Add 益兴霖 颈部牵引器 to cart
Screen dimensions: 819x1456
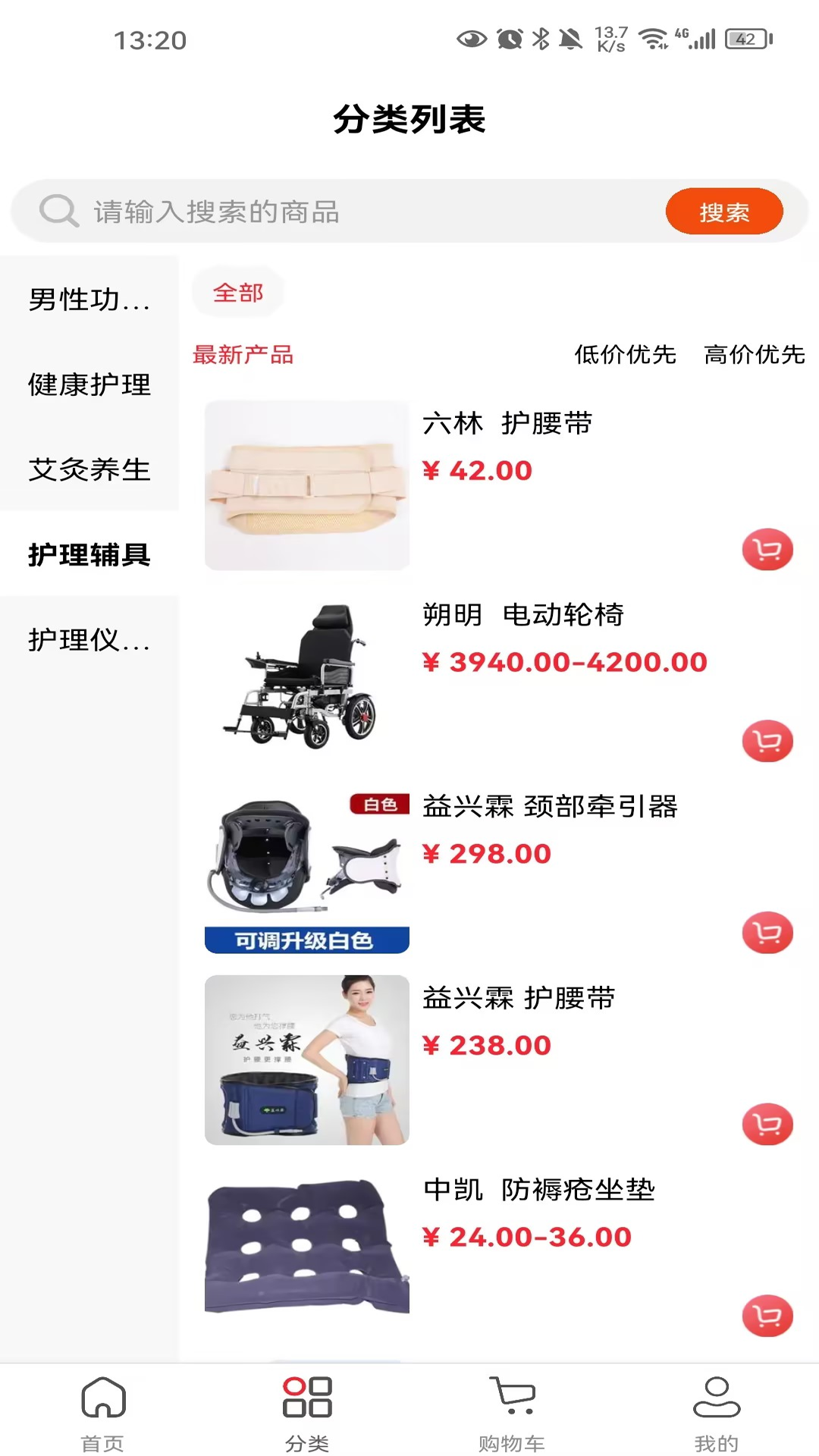point(767,932)
